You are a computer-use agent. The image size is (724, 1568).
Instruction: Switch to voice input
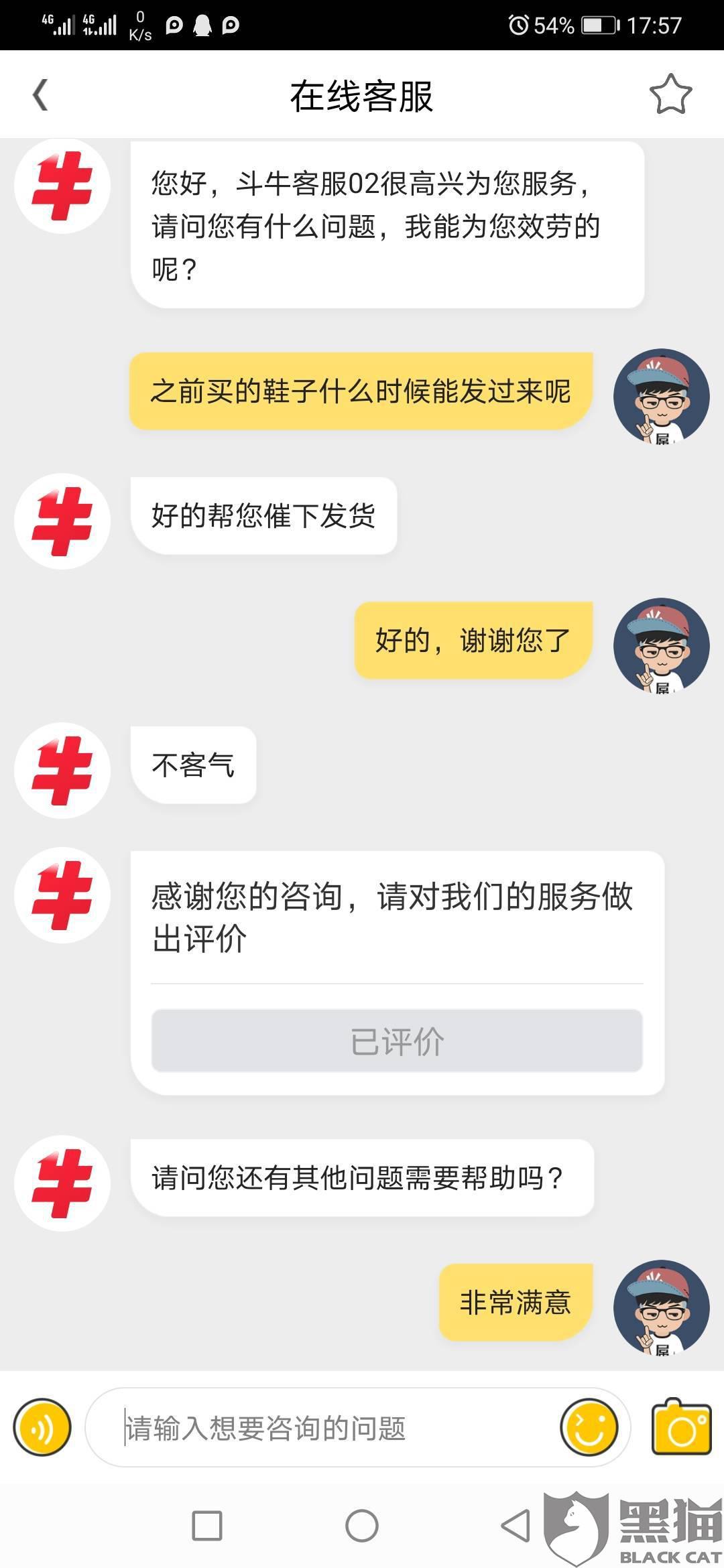[42, 1427]
